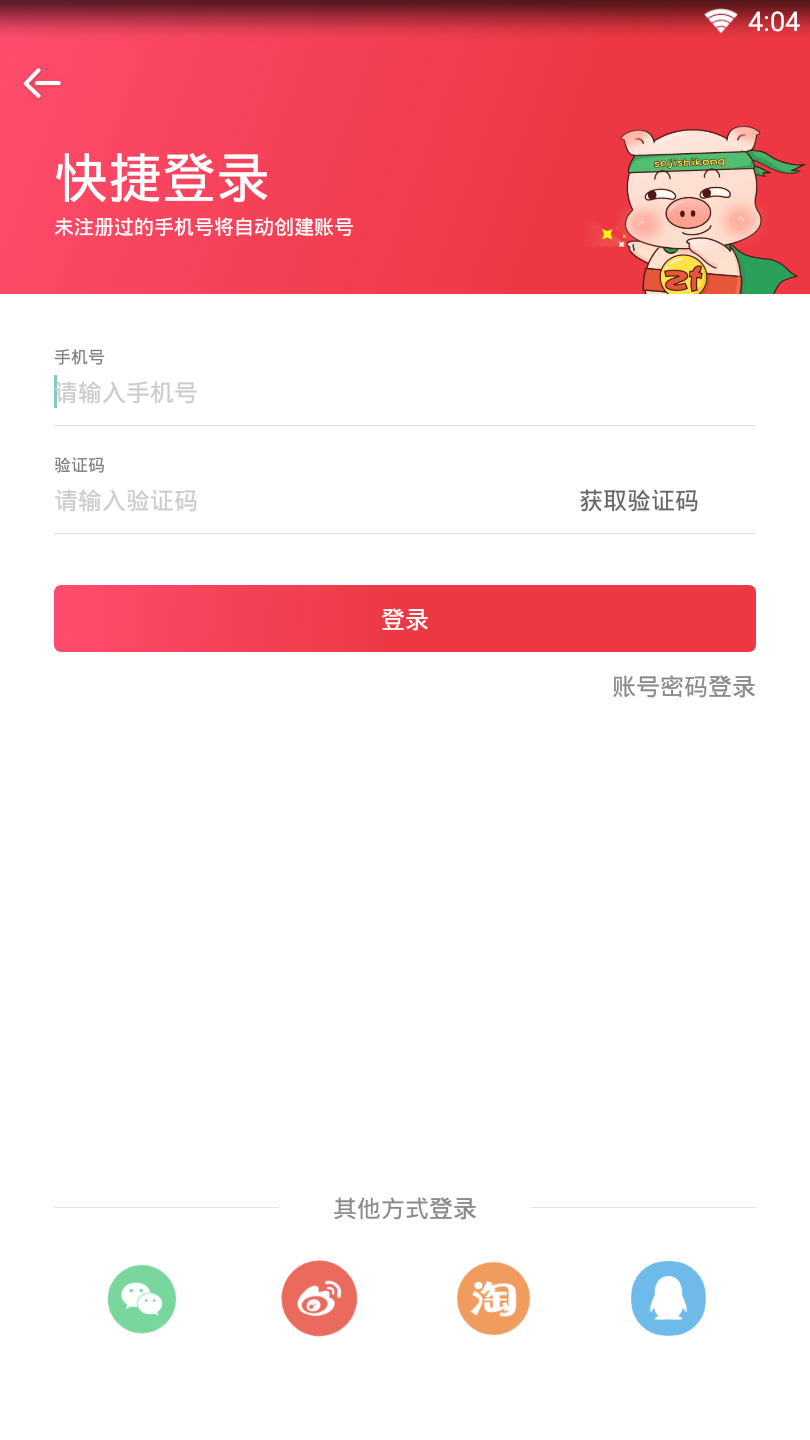The height and width of the screenshot is (1440, 810).
Task: Log in with QQ
Action: 668,1298
